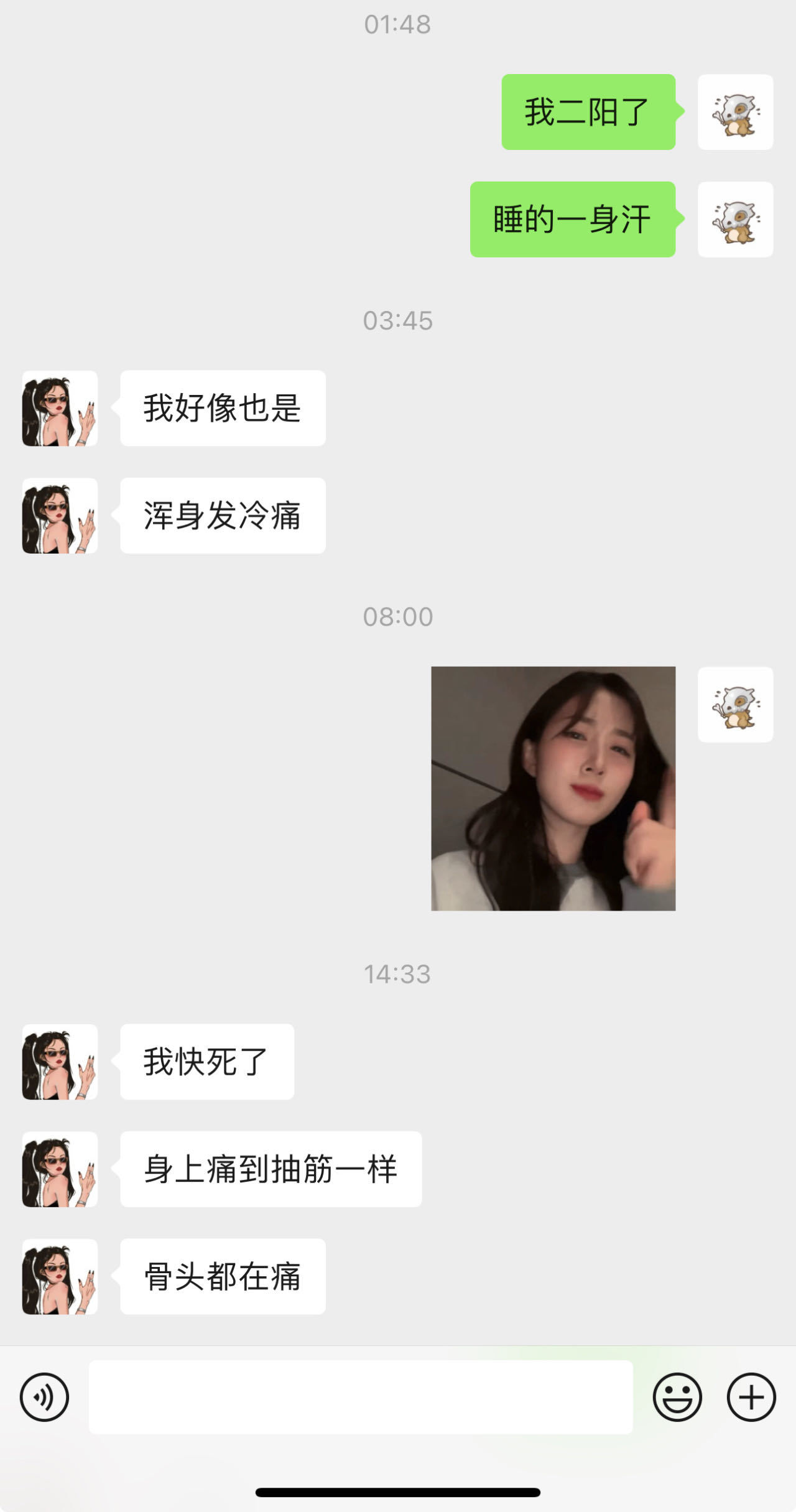Open contact's avatar next to "我快死了"

[x=60, y=1062]
